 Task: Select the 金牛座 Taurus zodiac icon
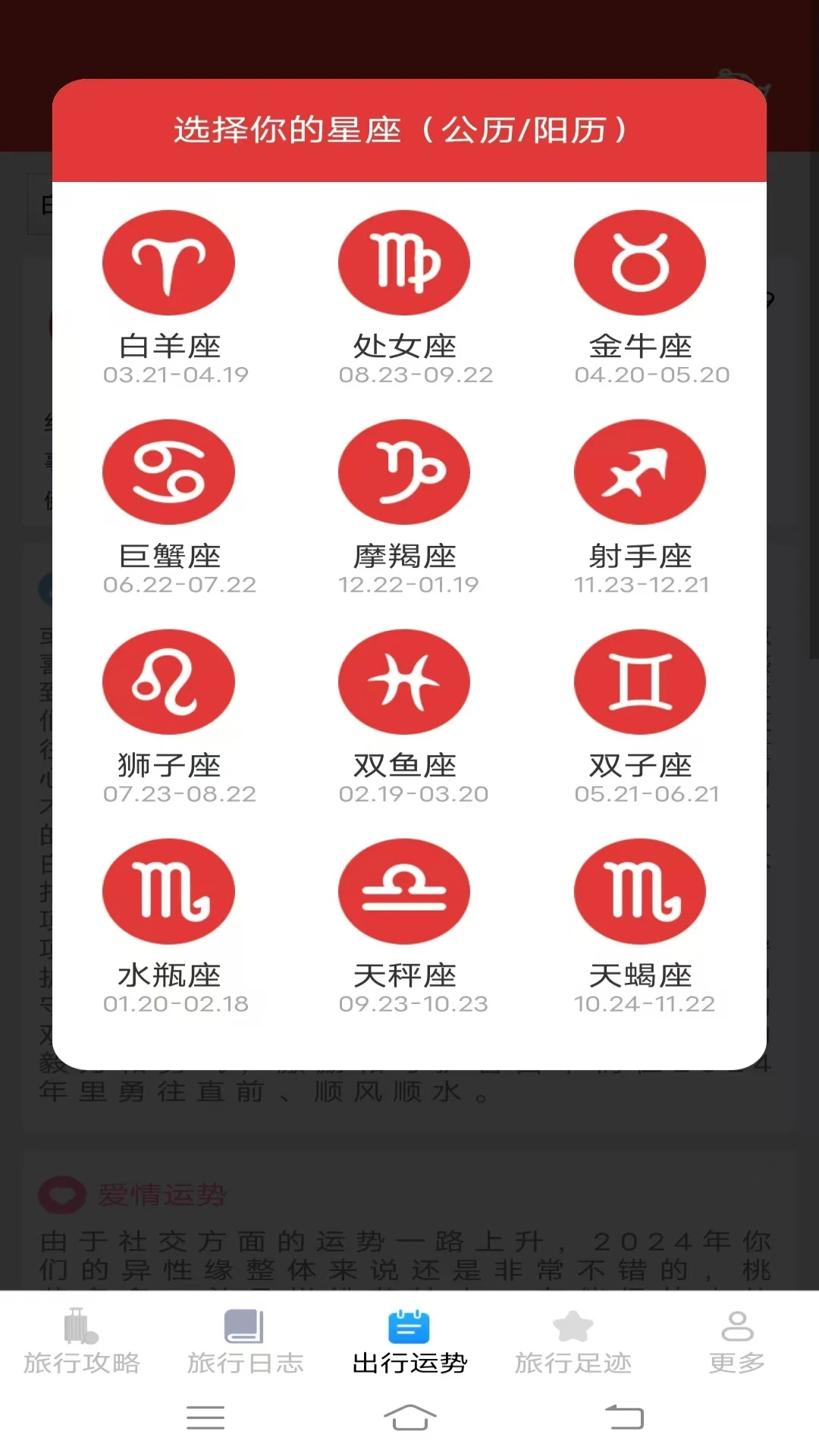tap(641, 262)
